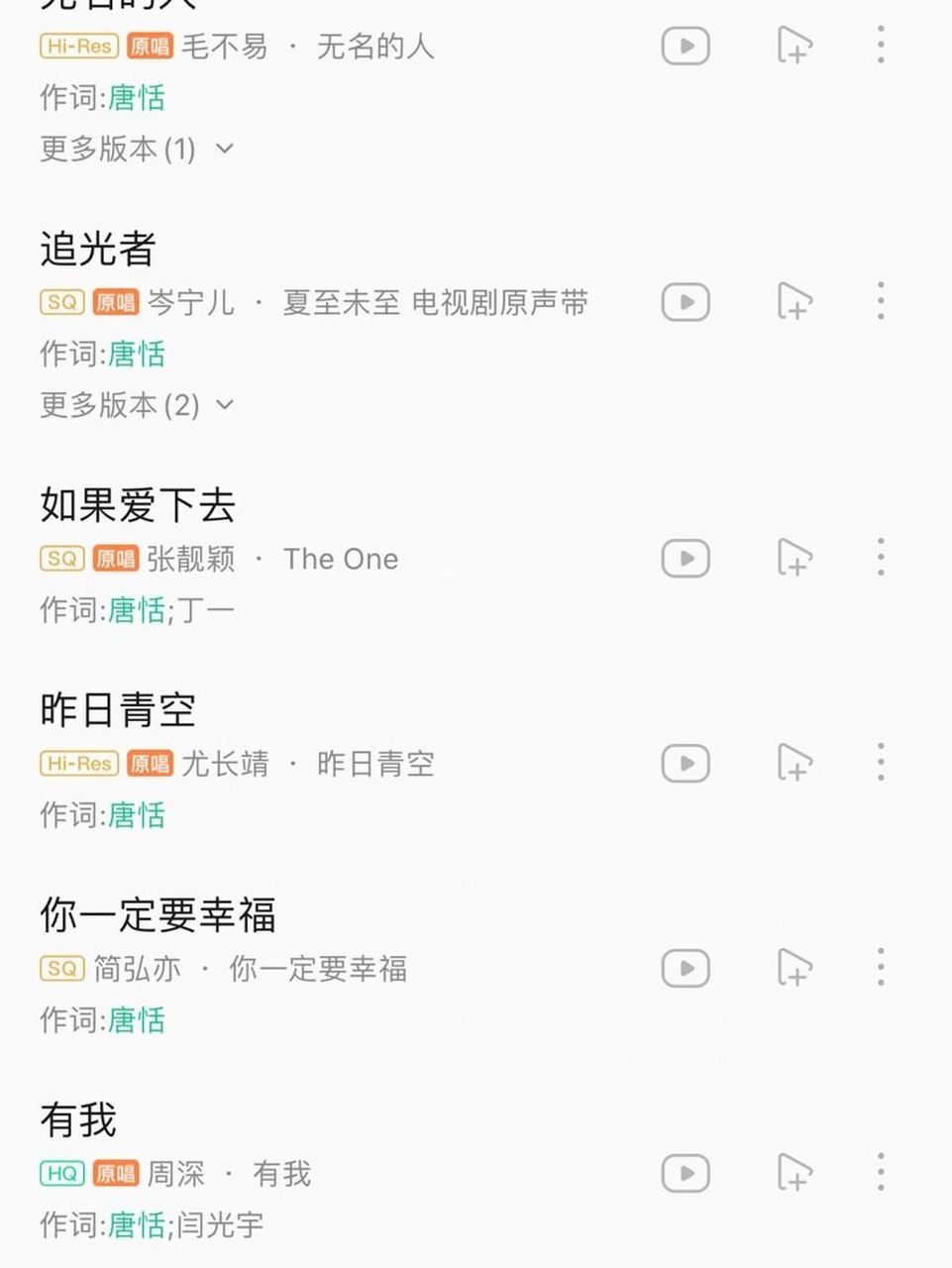Tap the three-dot menu beside 你一定要幸福
Viewport: 952px width, 1268px height.
[879, 968]
